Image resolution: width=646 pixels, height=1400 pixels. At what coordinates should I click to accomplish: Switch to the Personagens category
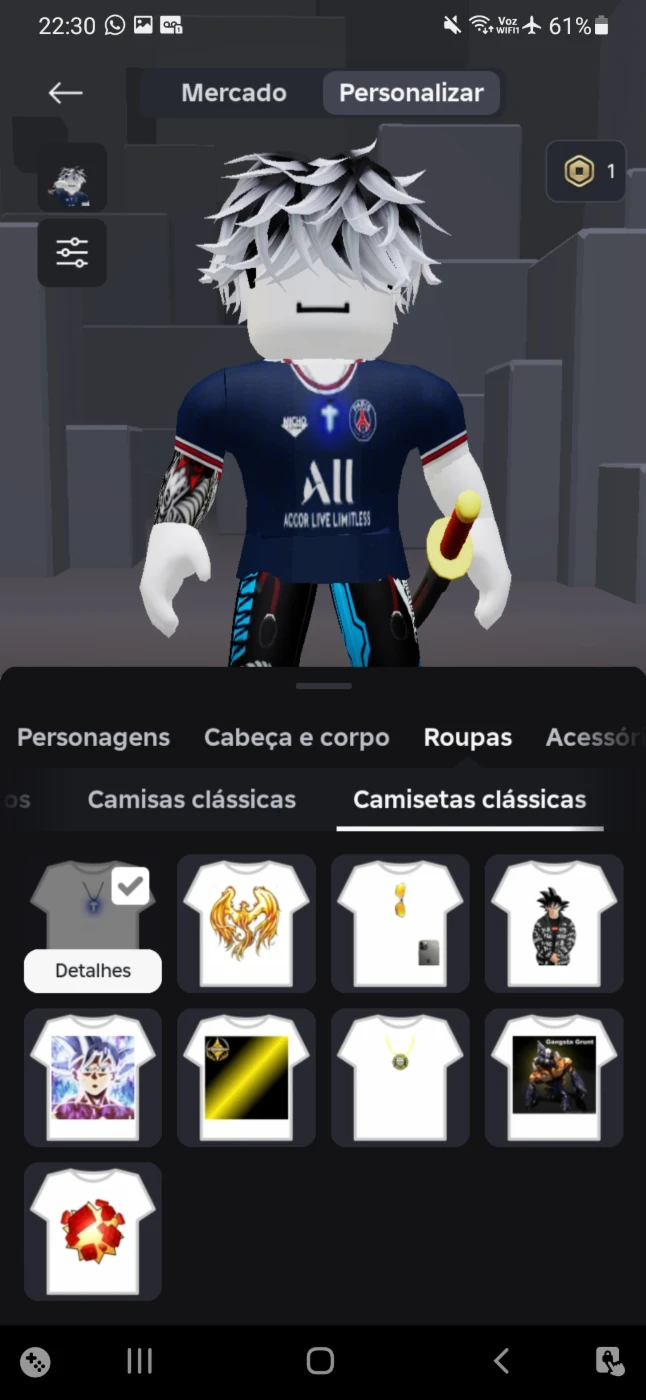pyautogui.click(x=93, y=737)
